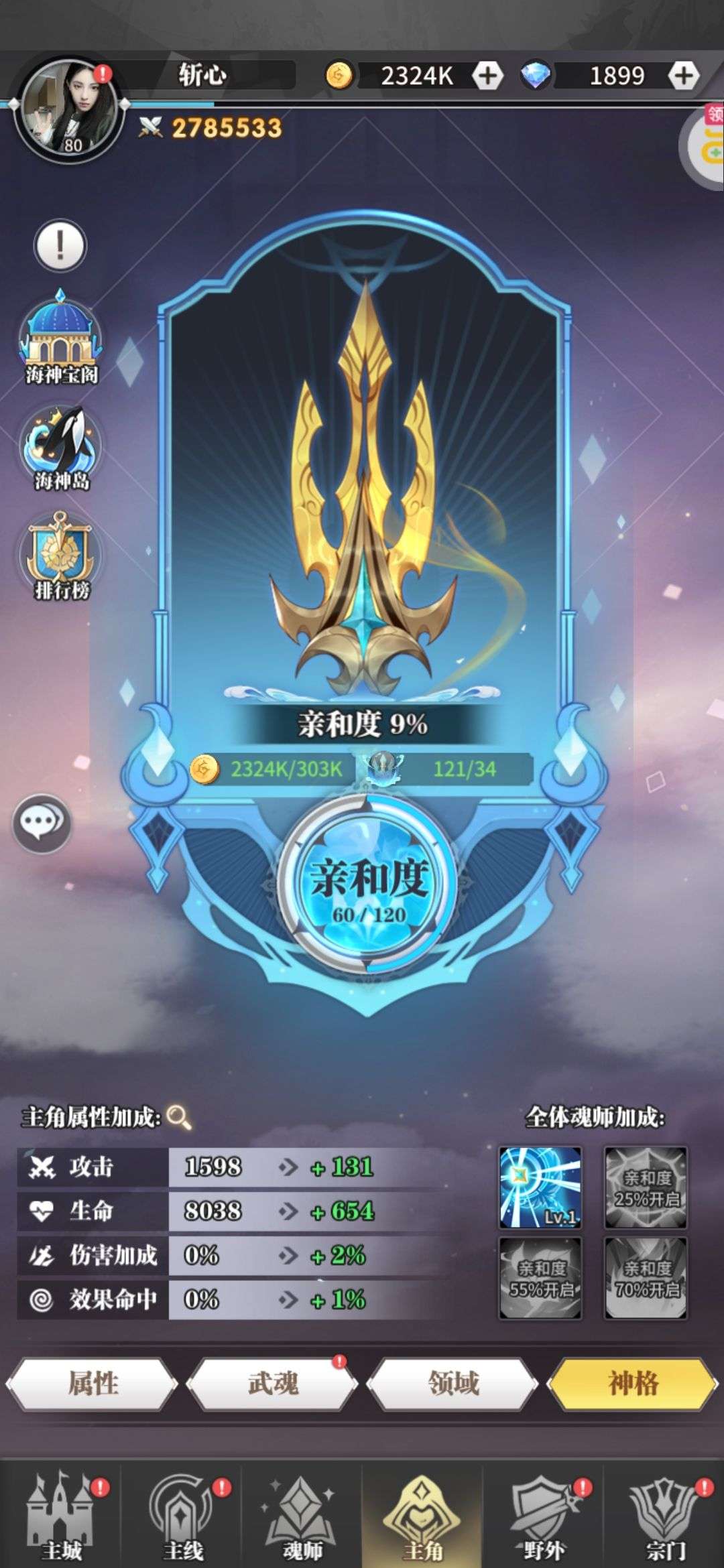Open the Lv.1 soul master bonus skill
Screen dimensions: 724x1568
pyautogui.click(x=540, y=1187)
